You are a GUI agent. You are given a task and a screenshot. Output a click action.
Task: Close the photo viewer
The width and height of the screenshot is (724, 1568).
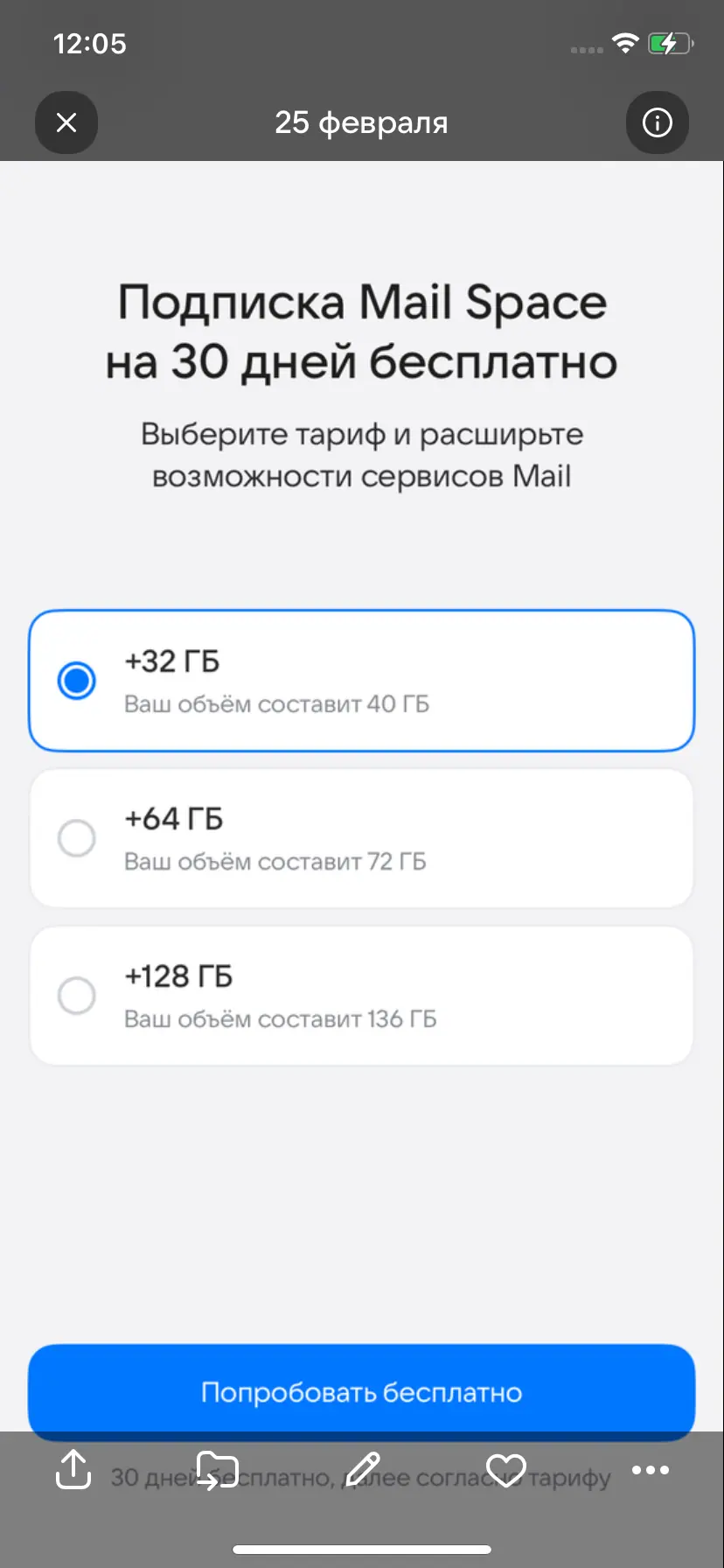66,122
